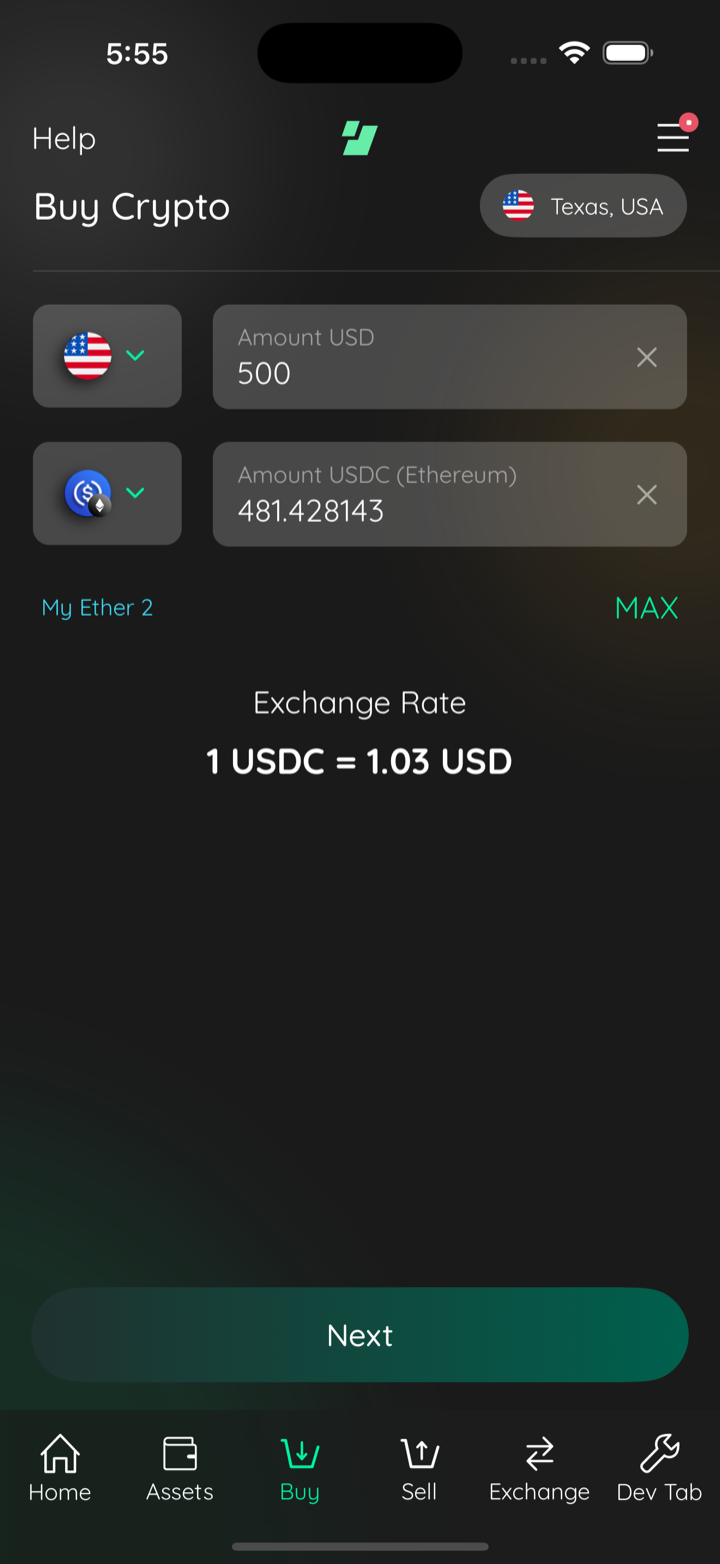Image resolution: width=720 pixels, height=1564 pixels.
Task: Expand the USD fiat currency dropdown
Action: tap(107, 356)
